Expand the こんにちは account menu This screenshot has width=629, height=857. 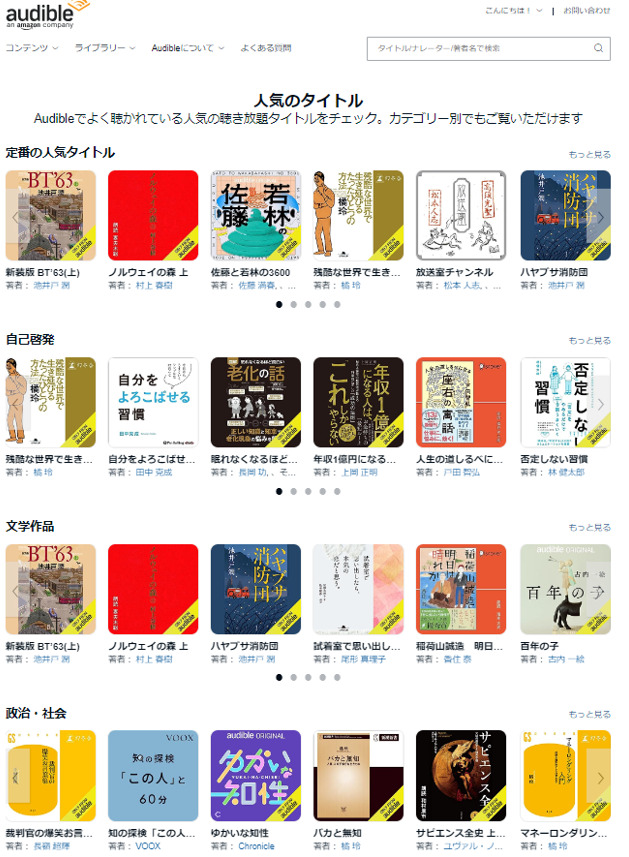point(514,10)
